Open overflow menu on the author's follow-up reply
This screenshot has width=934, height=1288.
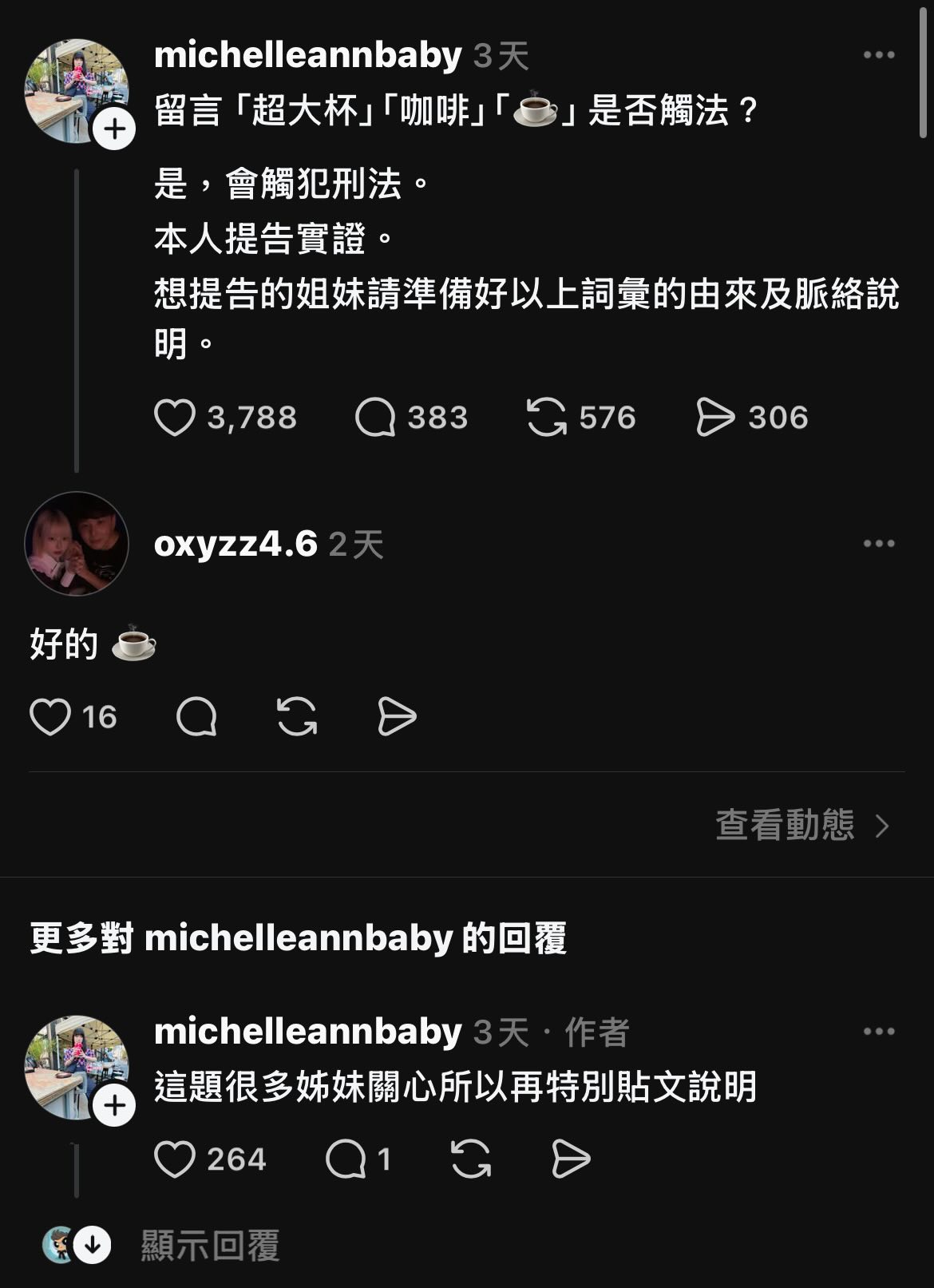tap(879, 1032)
